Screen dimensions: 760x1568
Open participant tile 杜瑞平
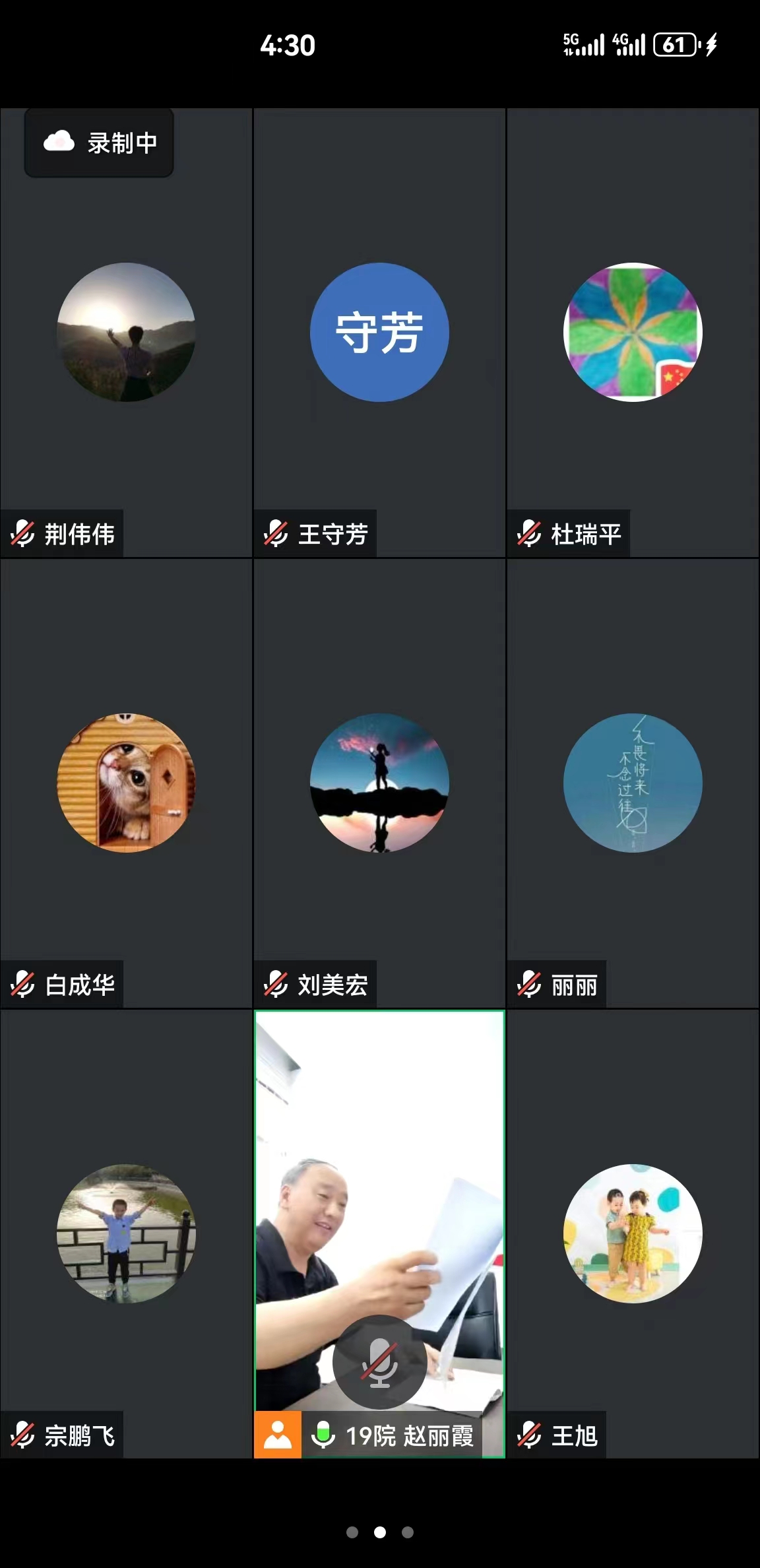click(x=633, y=333)
